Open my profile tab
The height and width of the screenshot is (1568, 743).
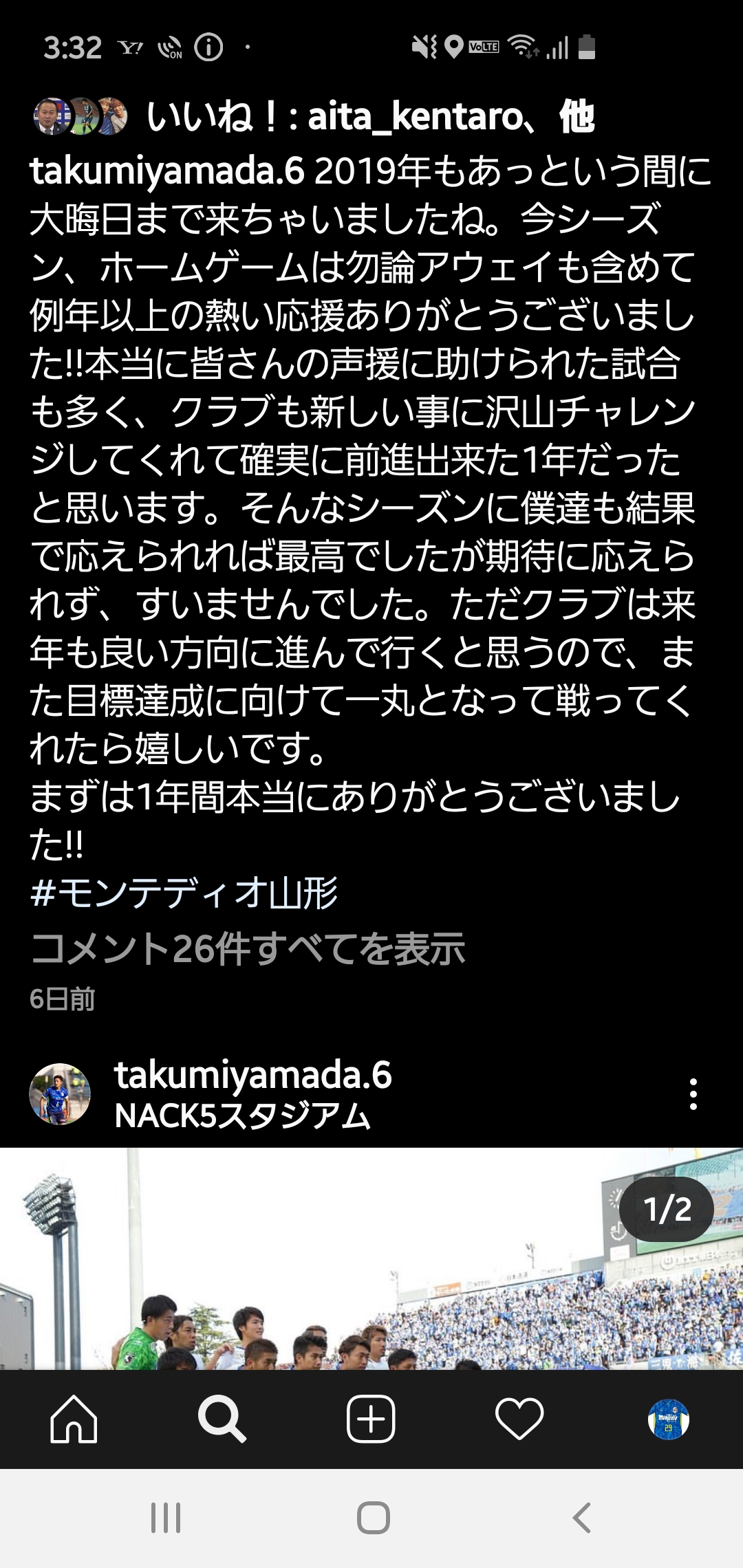click(x=668, y=1418)
